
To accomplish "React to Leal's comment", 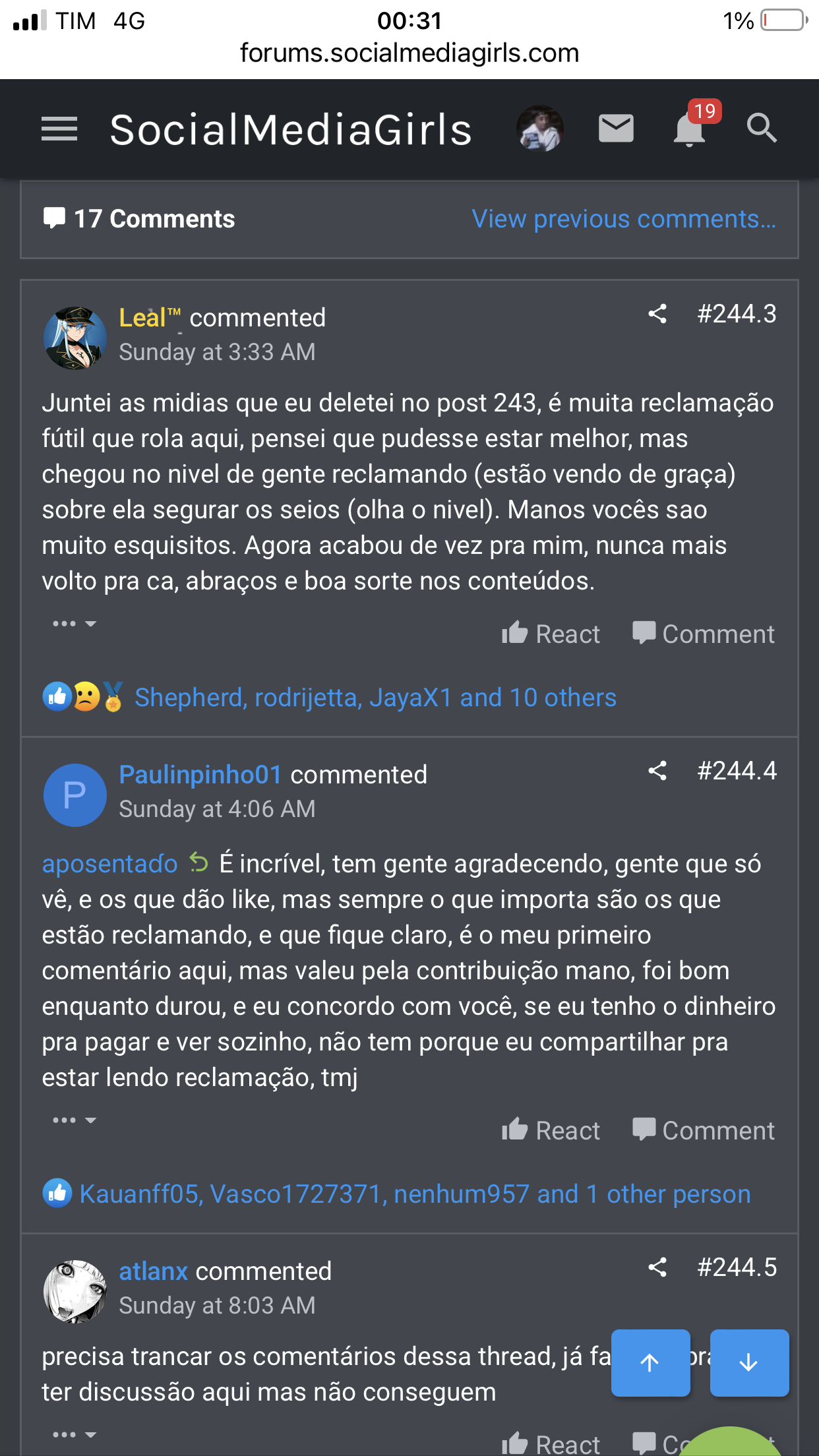I will [x=551, y=634].
